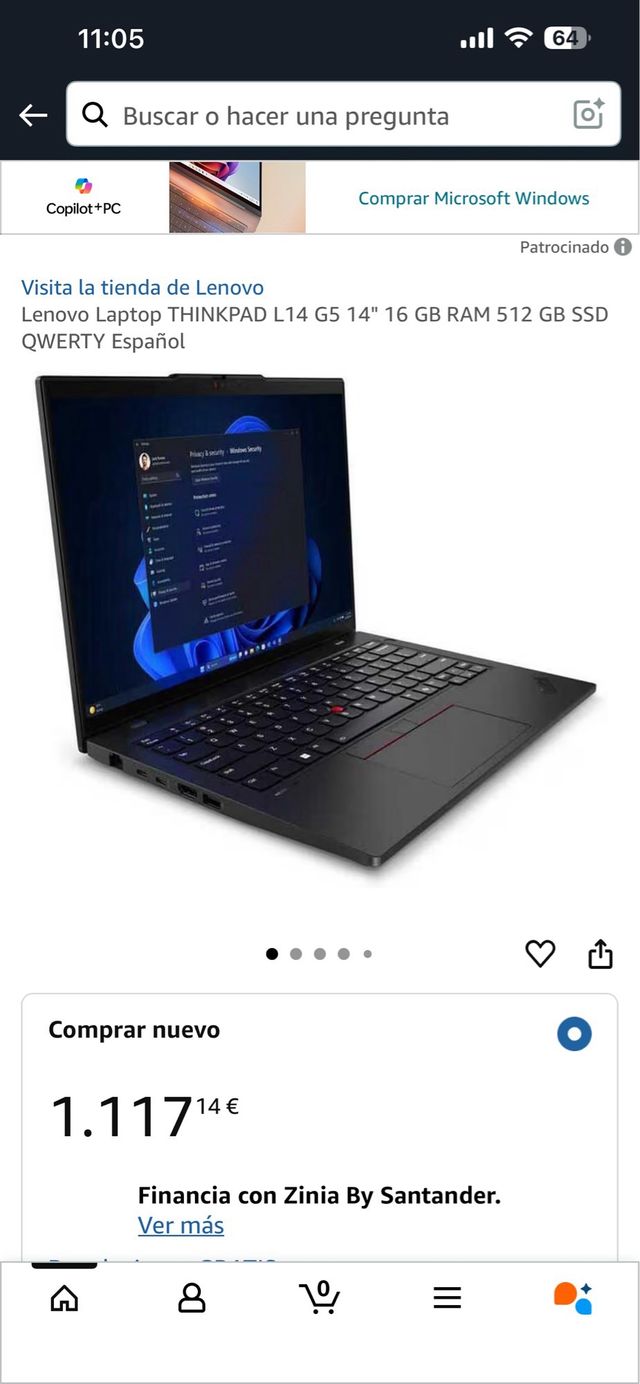640x1384 pixels.
Task: Open the hamburger menu tab
Action: click(447, 1298)
